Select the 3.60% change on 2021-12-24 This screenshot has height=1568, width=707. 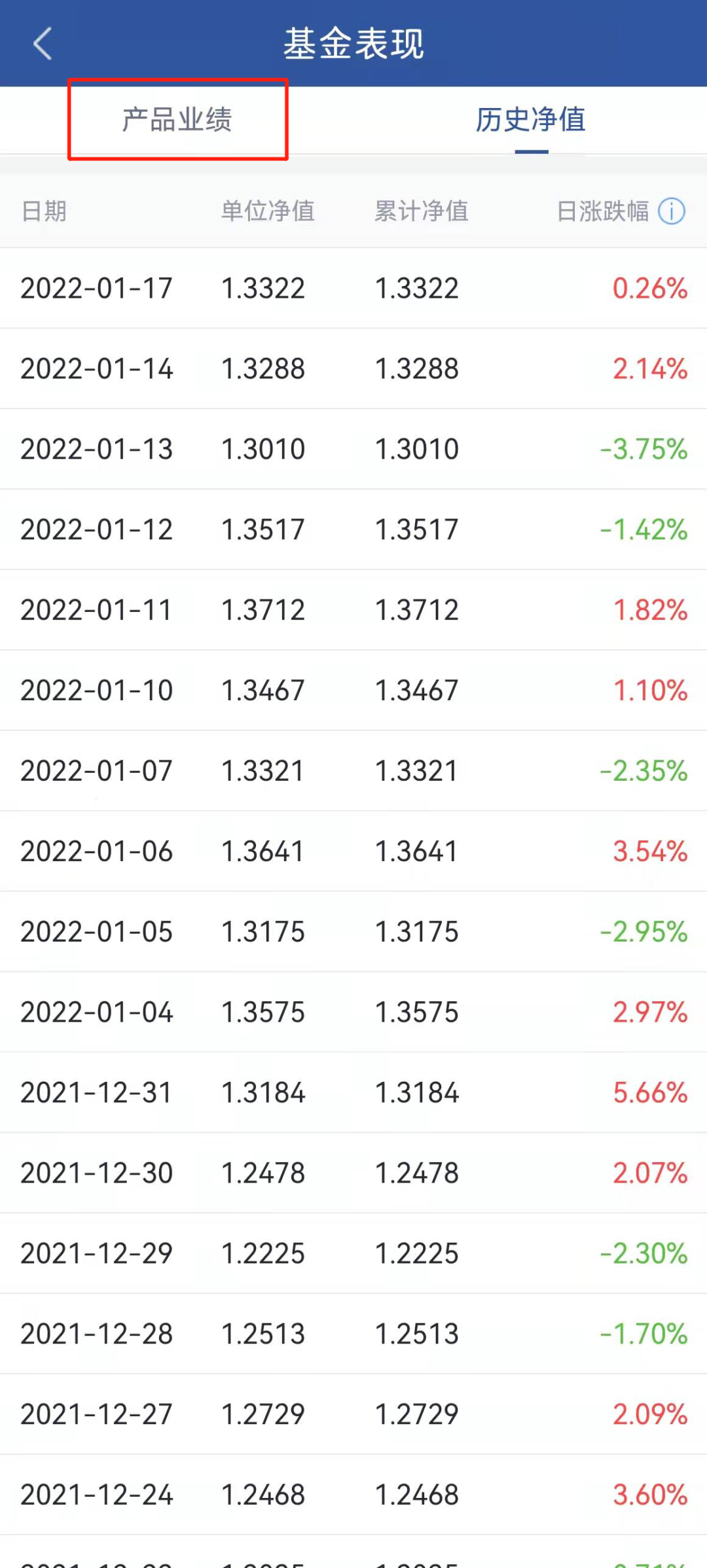pyautogui.click(x=649, y=1495)
